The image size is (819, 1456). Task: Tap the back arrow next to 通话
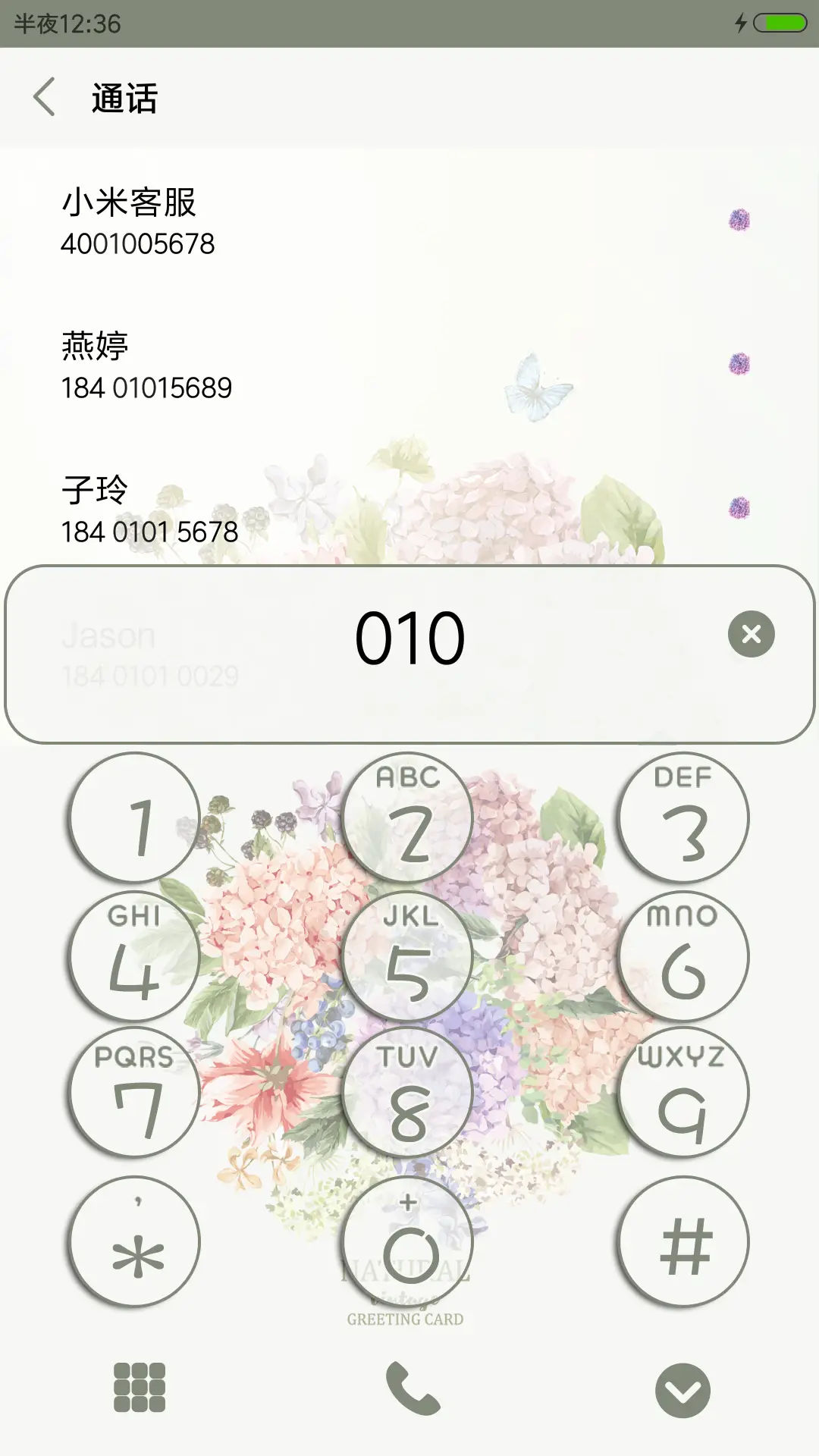(x=43, y=99)
